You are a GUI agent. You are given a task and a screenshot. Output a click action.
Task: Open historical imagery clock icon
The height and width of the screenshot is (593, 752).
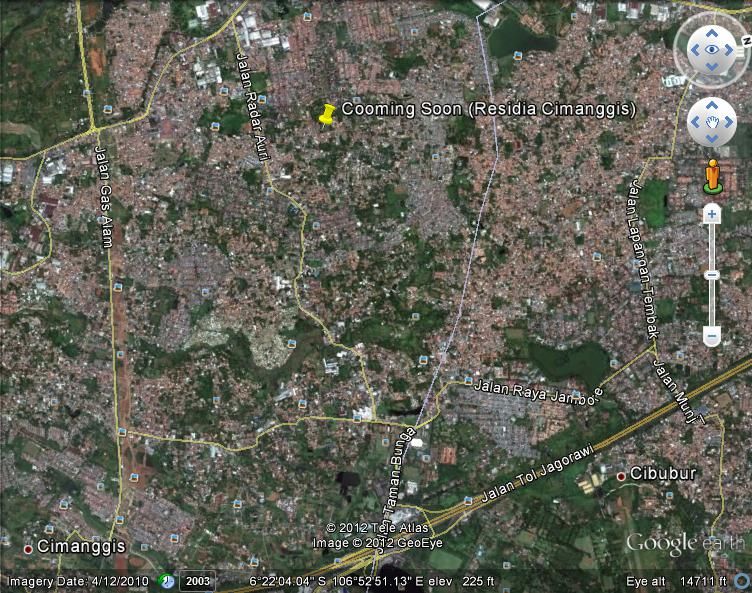tap(167, 581)
